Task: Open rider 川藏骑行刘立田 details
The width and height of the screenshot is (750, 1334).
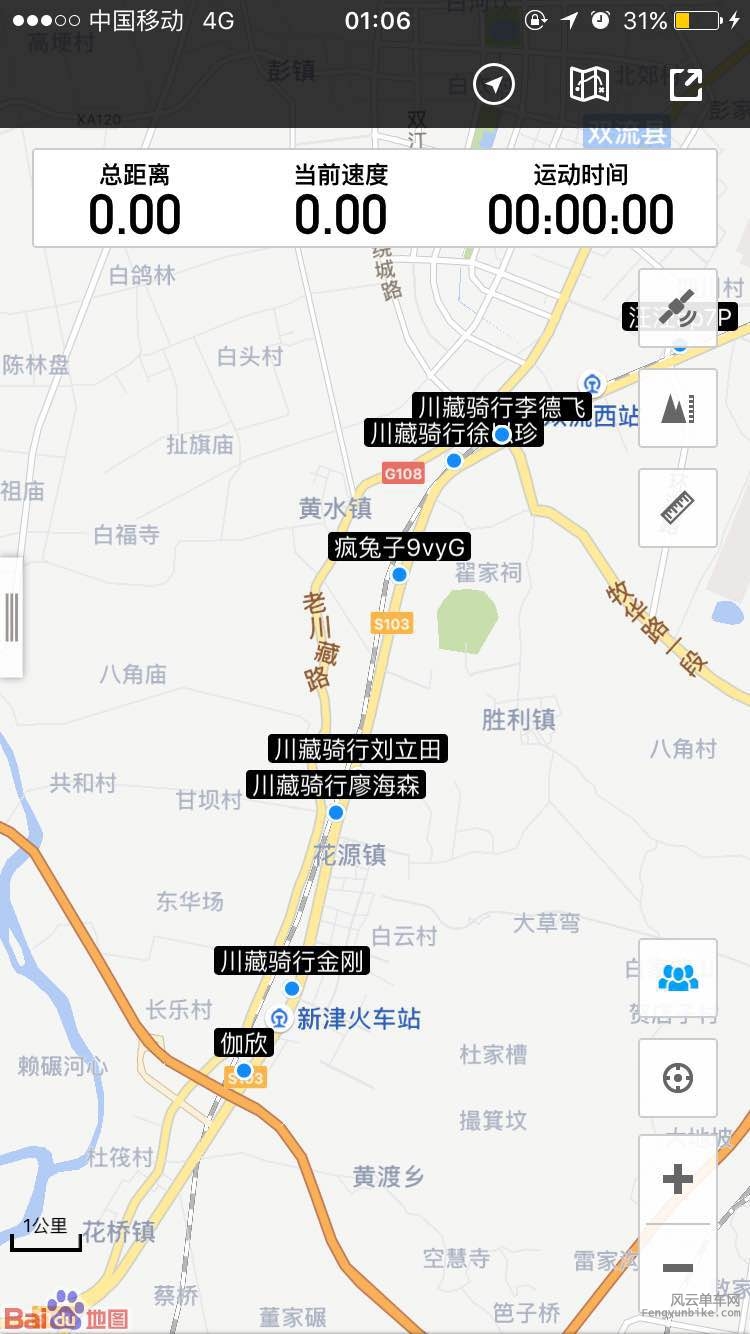Action: (357, 749)
